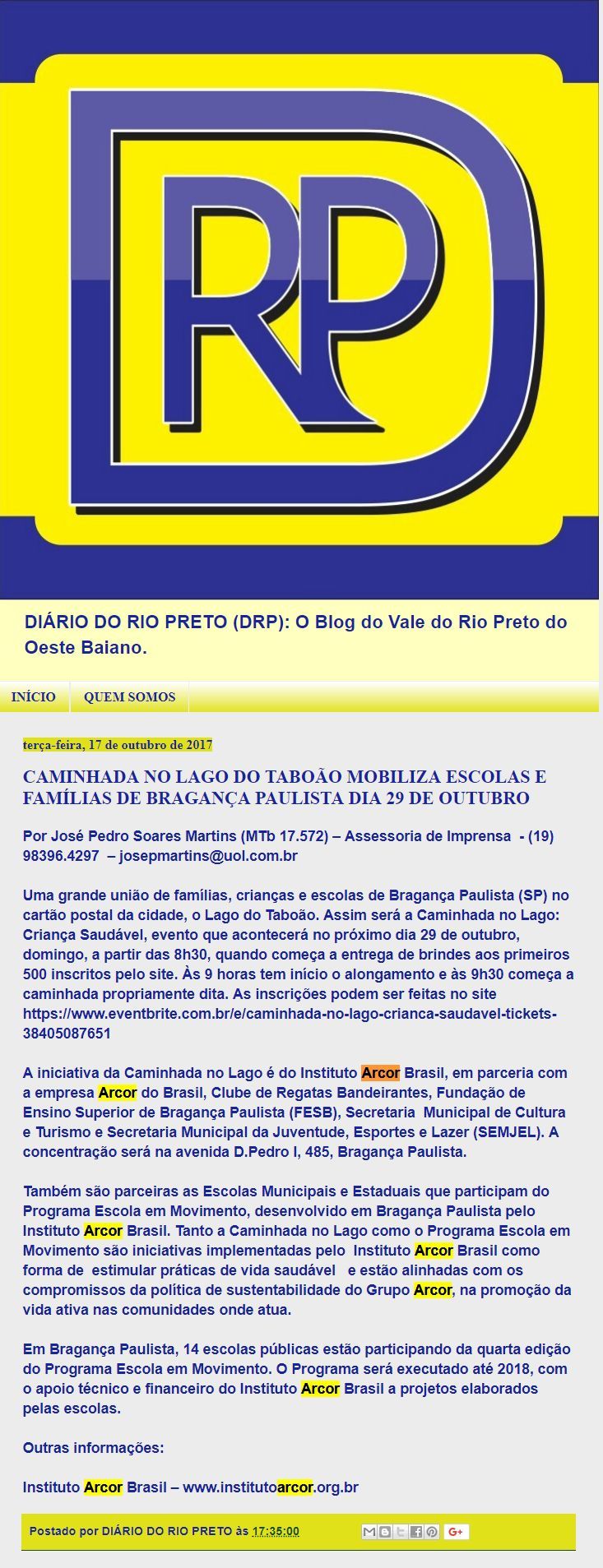Recommend the post on Google+
The image size is (603, 1568).
[457, 1531]
